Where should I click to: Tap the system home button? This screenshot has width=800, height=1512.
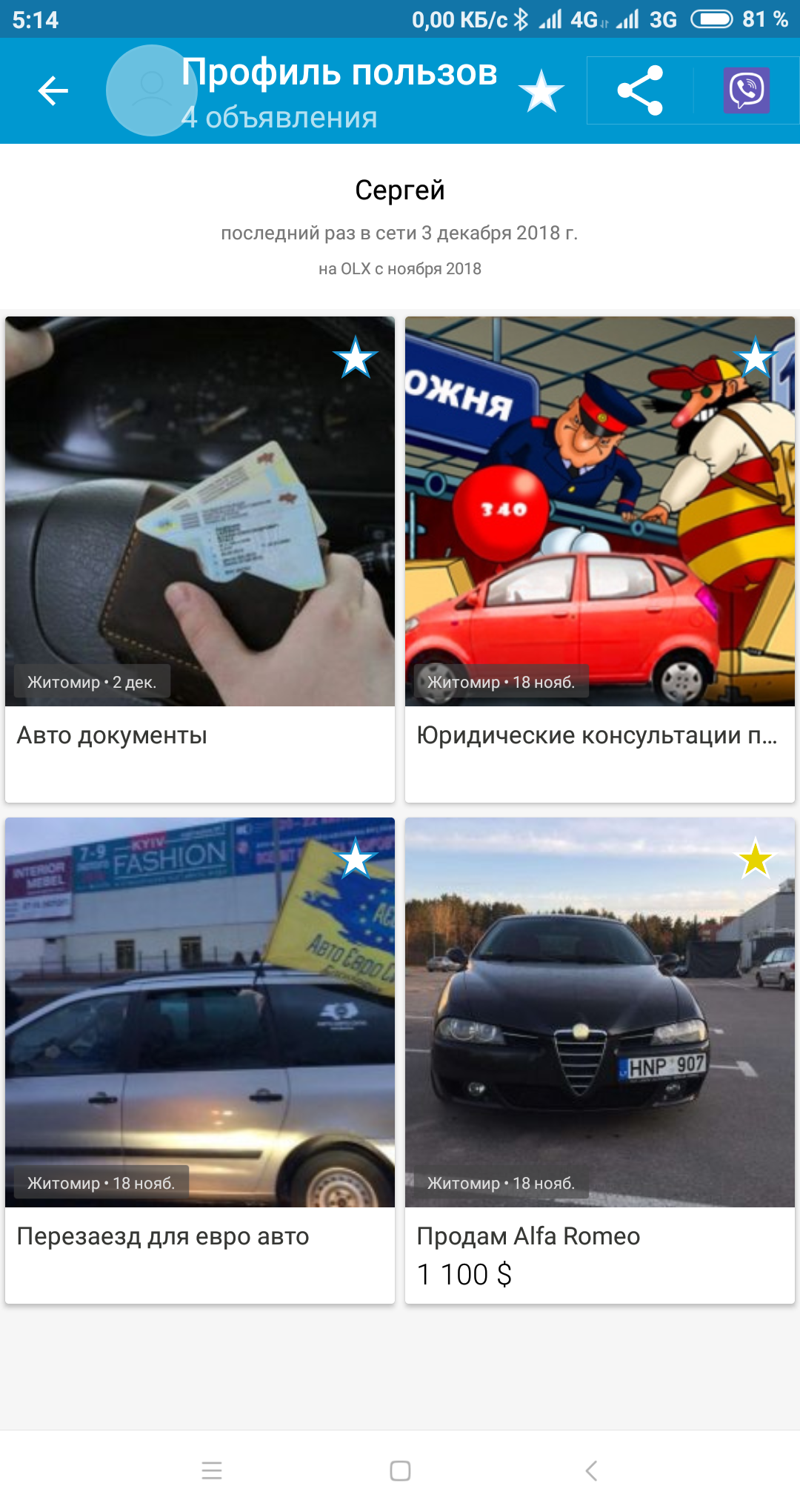400,1470
